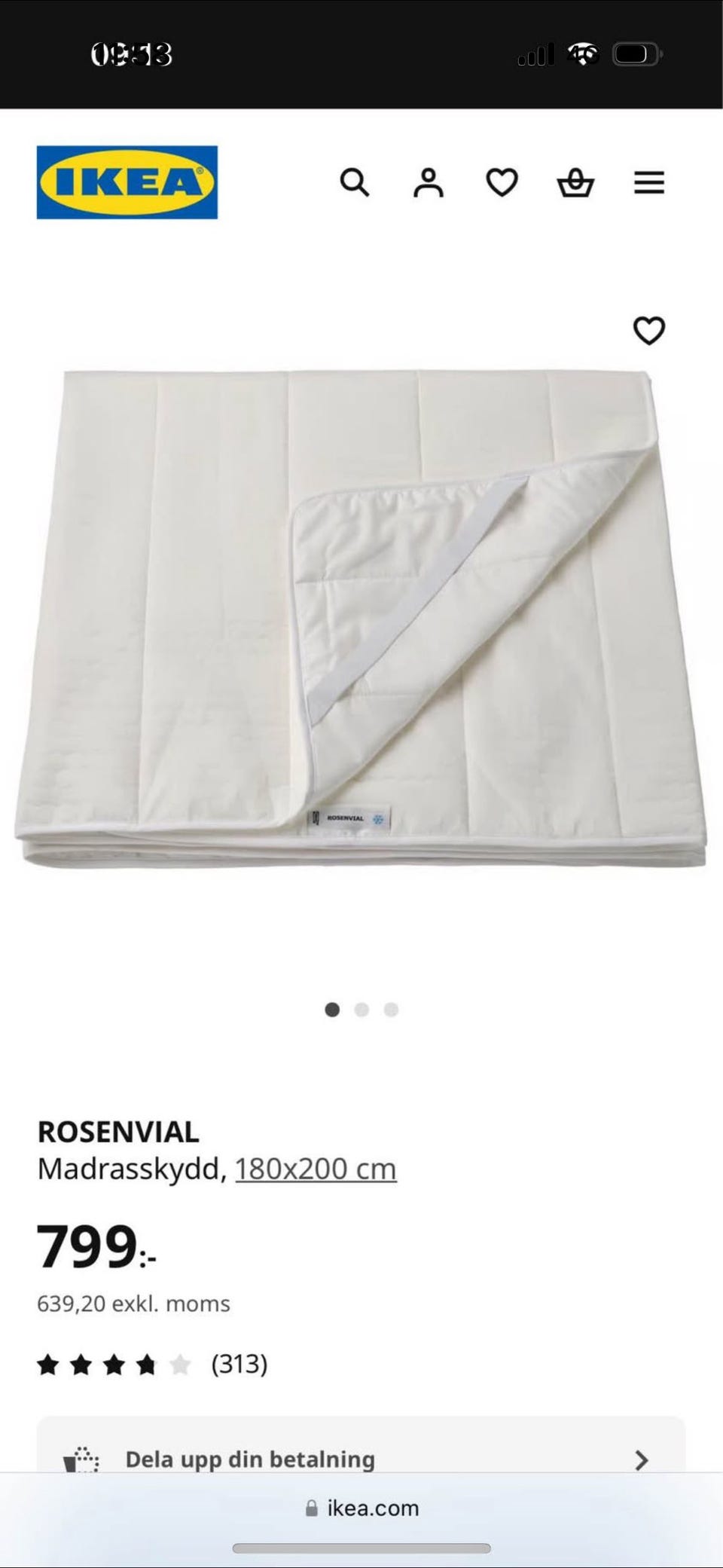This screenshot has width=723, height=1568.
Task: Open the hamburger menu
Action: pos(648,182)
